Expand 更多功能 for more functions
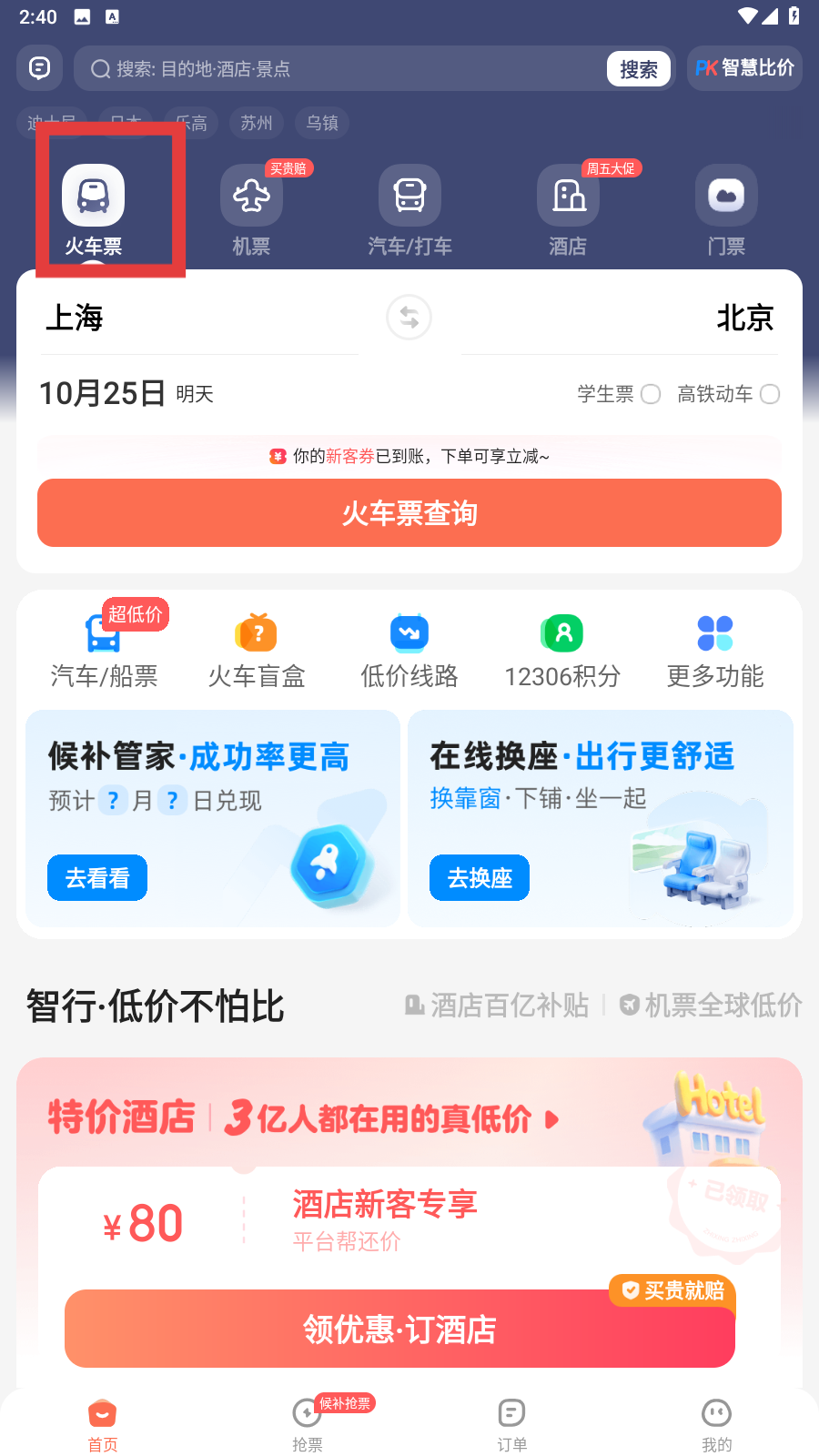Viewport: 819px width, 1456px height. pos(714,648)
